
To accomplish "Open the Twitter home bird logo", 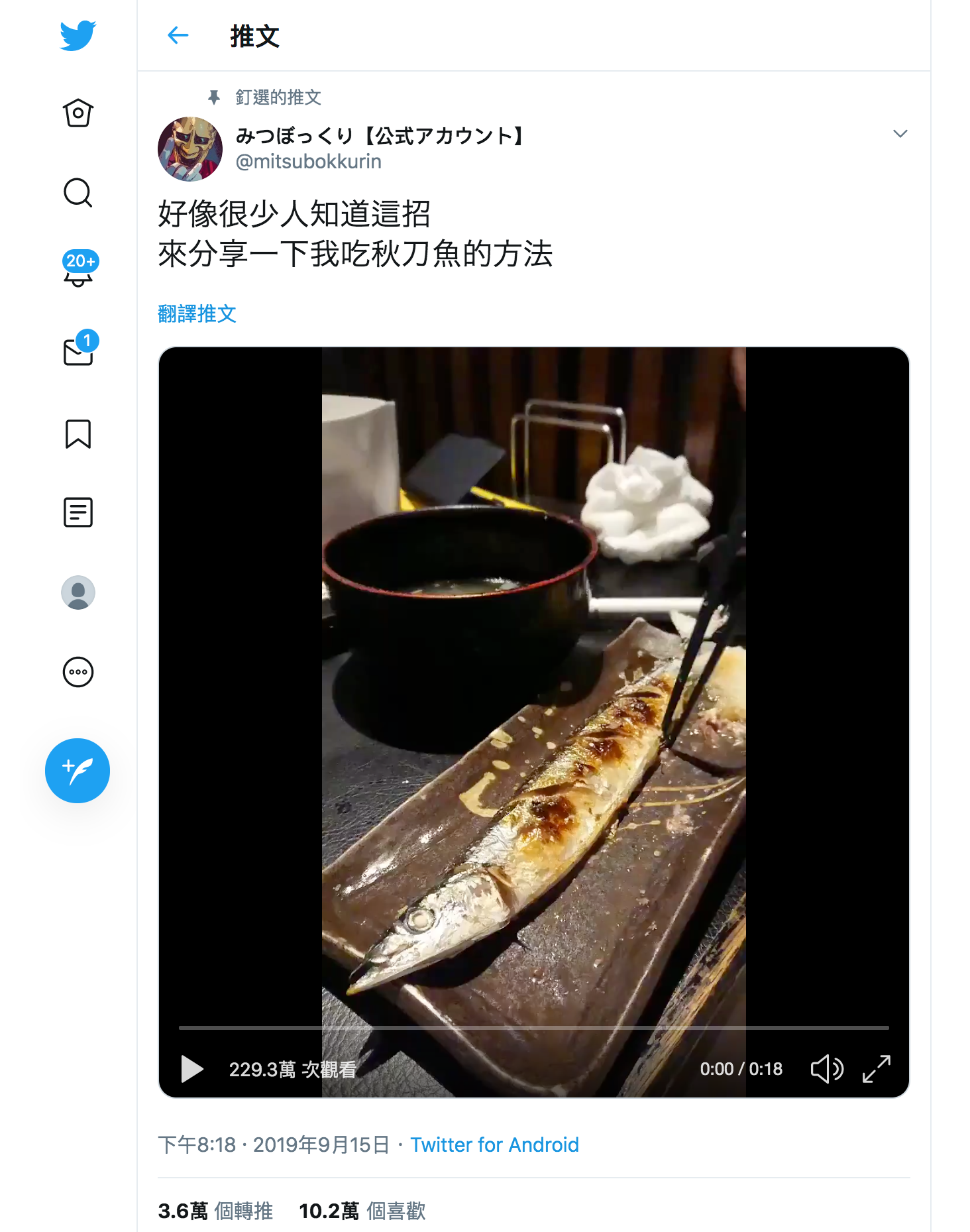I will [78, 35].
